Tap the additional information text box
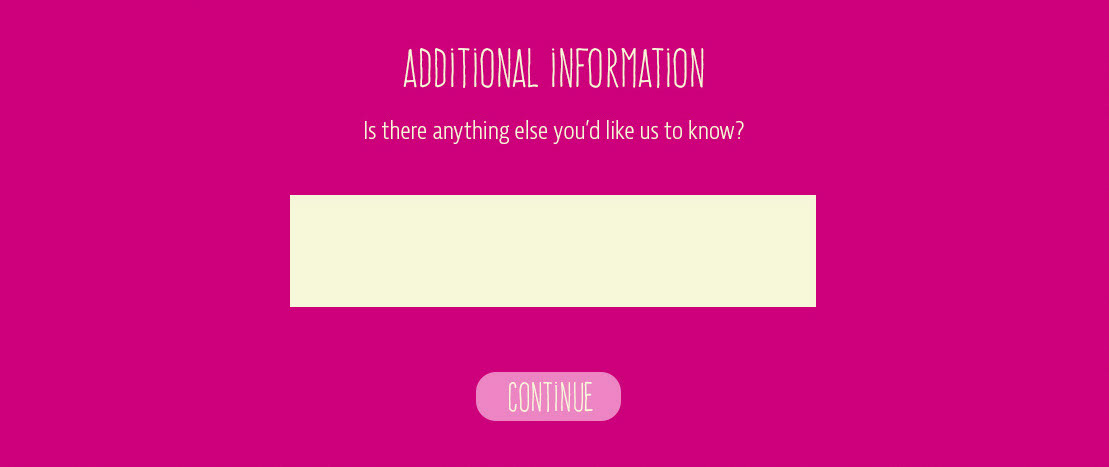Viewport: 1109px width, 467px height. click(552, 251)
